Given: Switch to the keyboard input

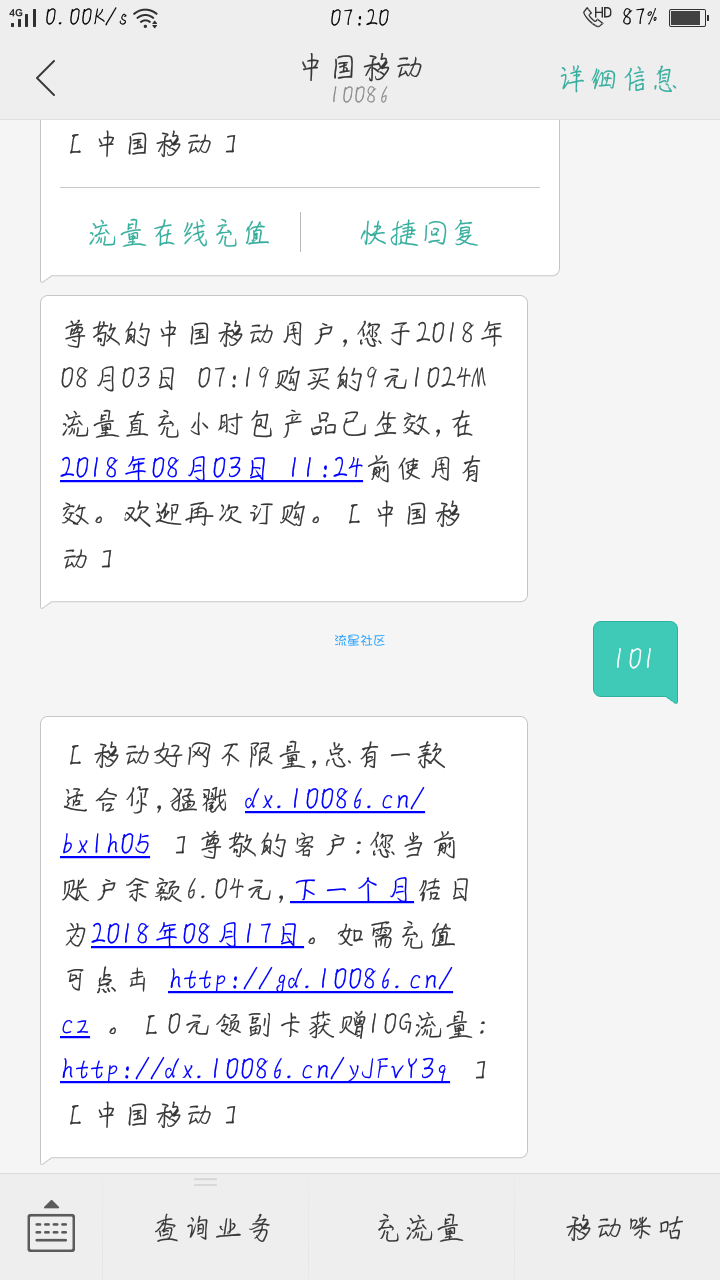Looking at the screenshot, I should [x=51, y=1226].
